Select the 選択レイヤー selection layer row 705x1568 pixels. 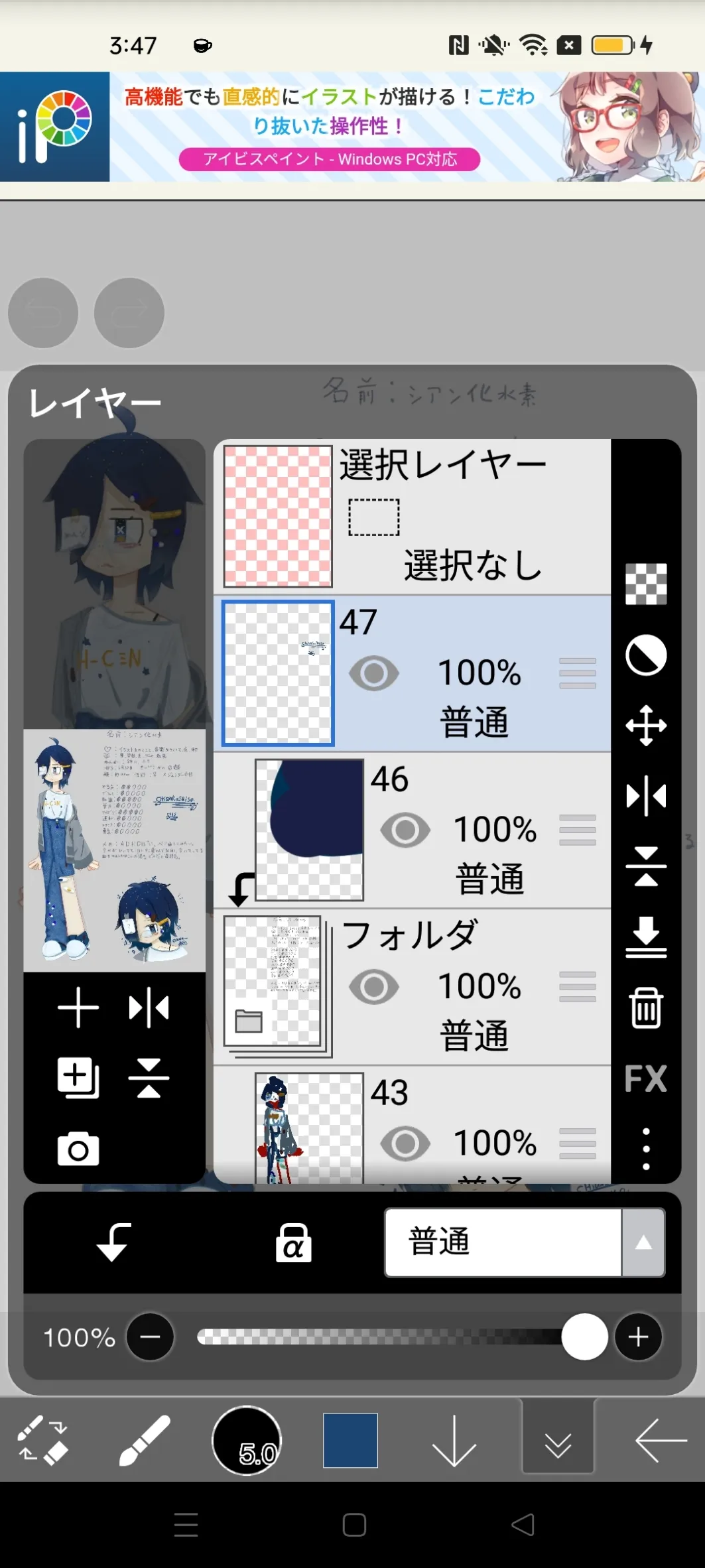coord(412,517)
